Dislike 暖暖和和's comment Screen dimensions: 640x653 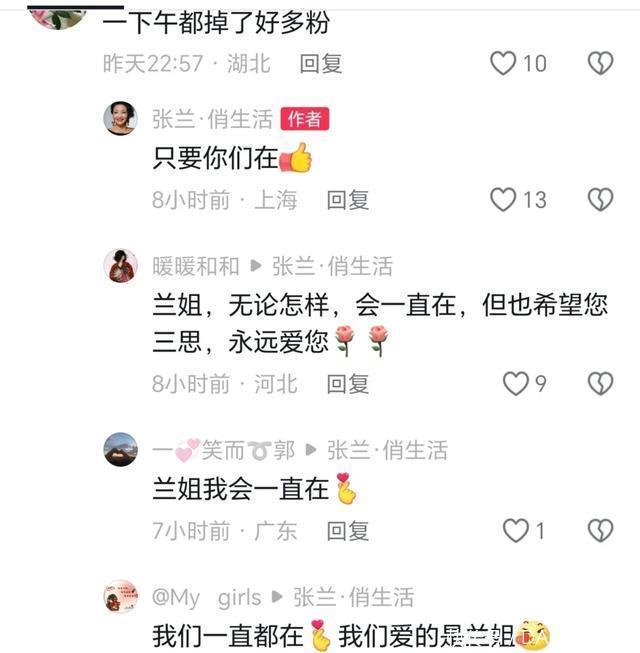(x=600, y=383)
